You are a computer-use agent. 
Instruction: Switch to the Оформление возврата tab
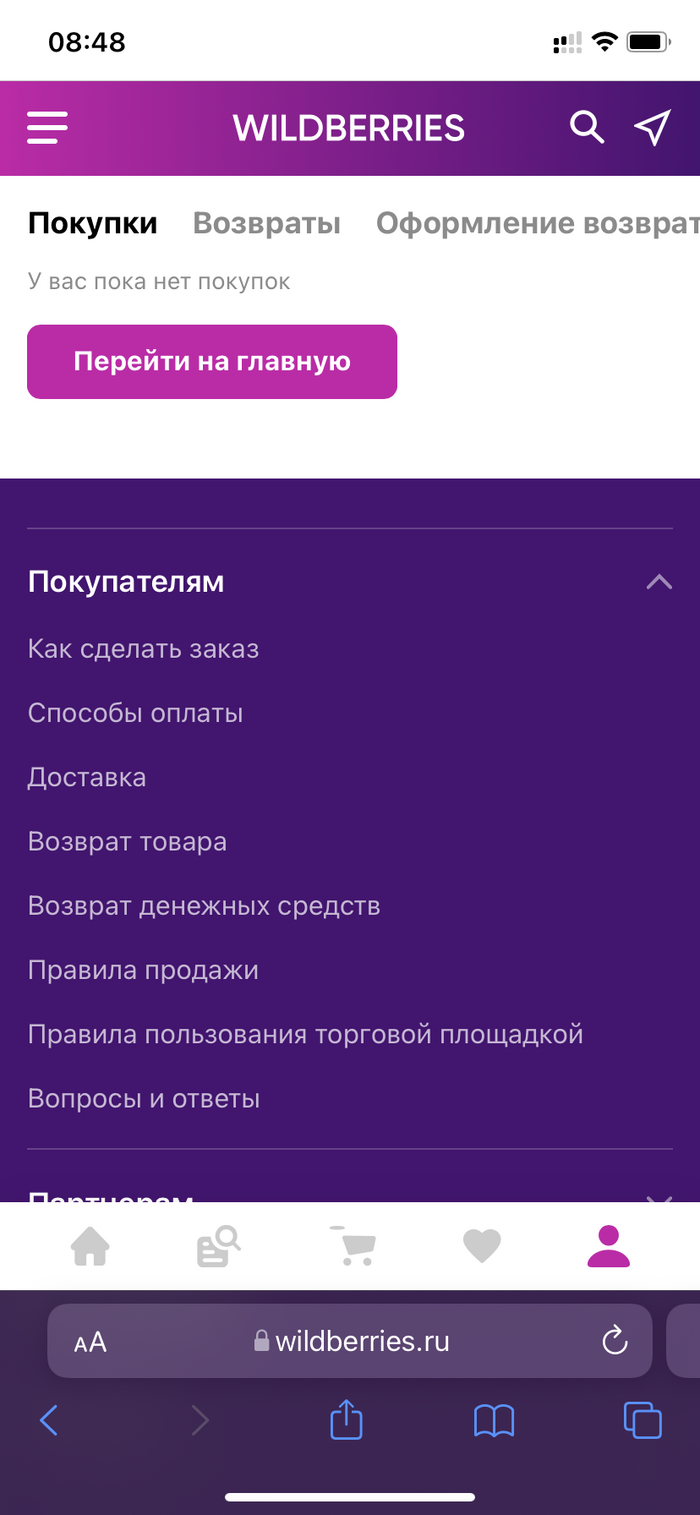click(536, 223)
